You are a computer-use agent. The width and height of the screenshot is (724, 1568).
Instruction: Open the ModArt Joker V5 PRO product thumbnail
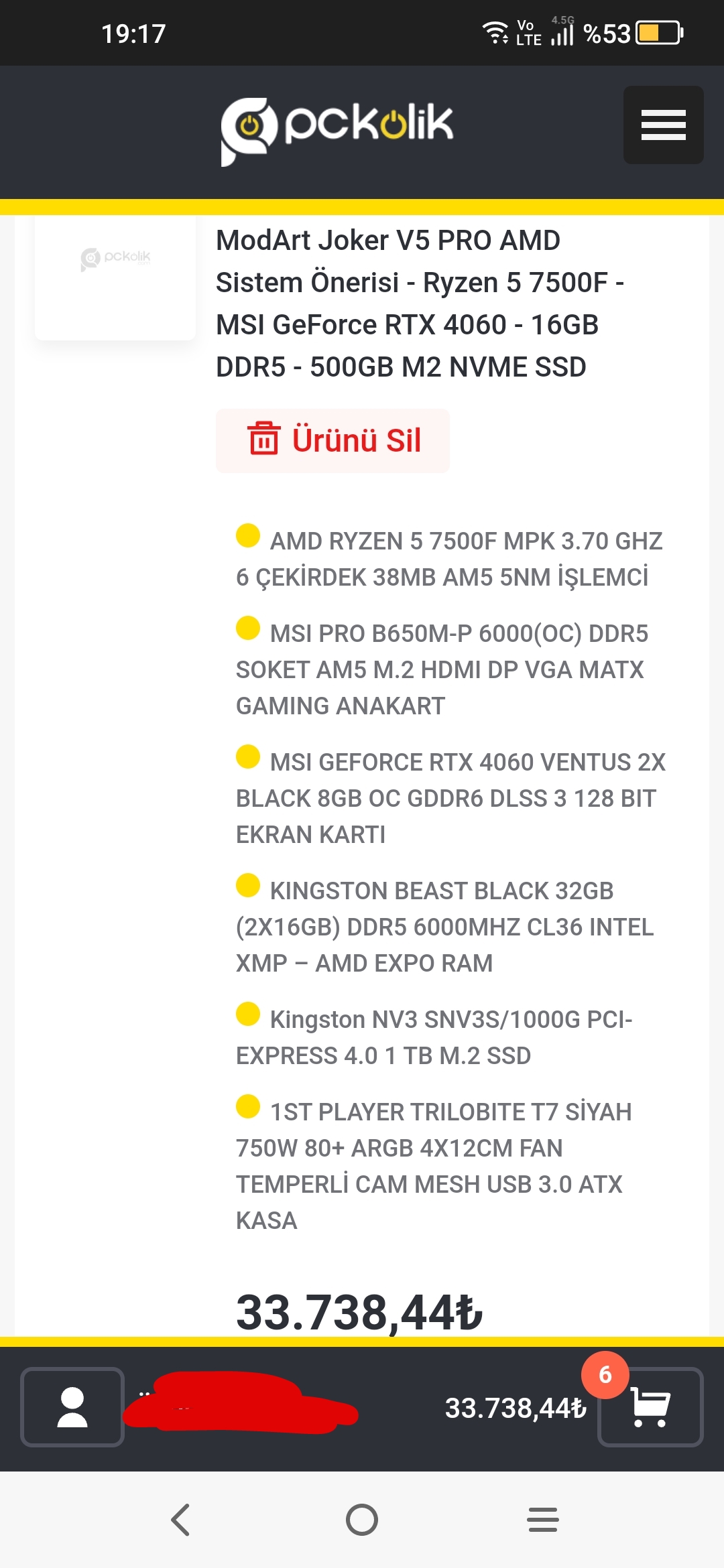click(115, 276)
